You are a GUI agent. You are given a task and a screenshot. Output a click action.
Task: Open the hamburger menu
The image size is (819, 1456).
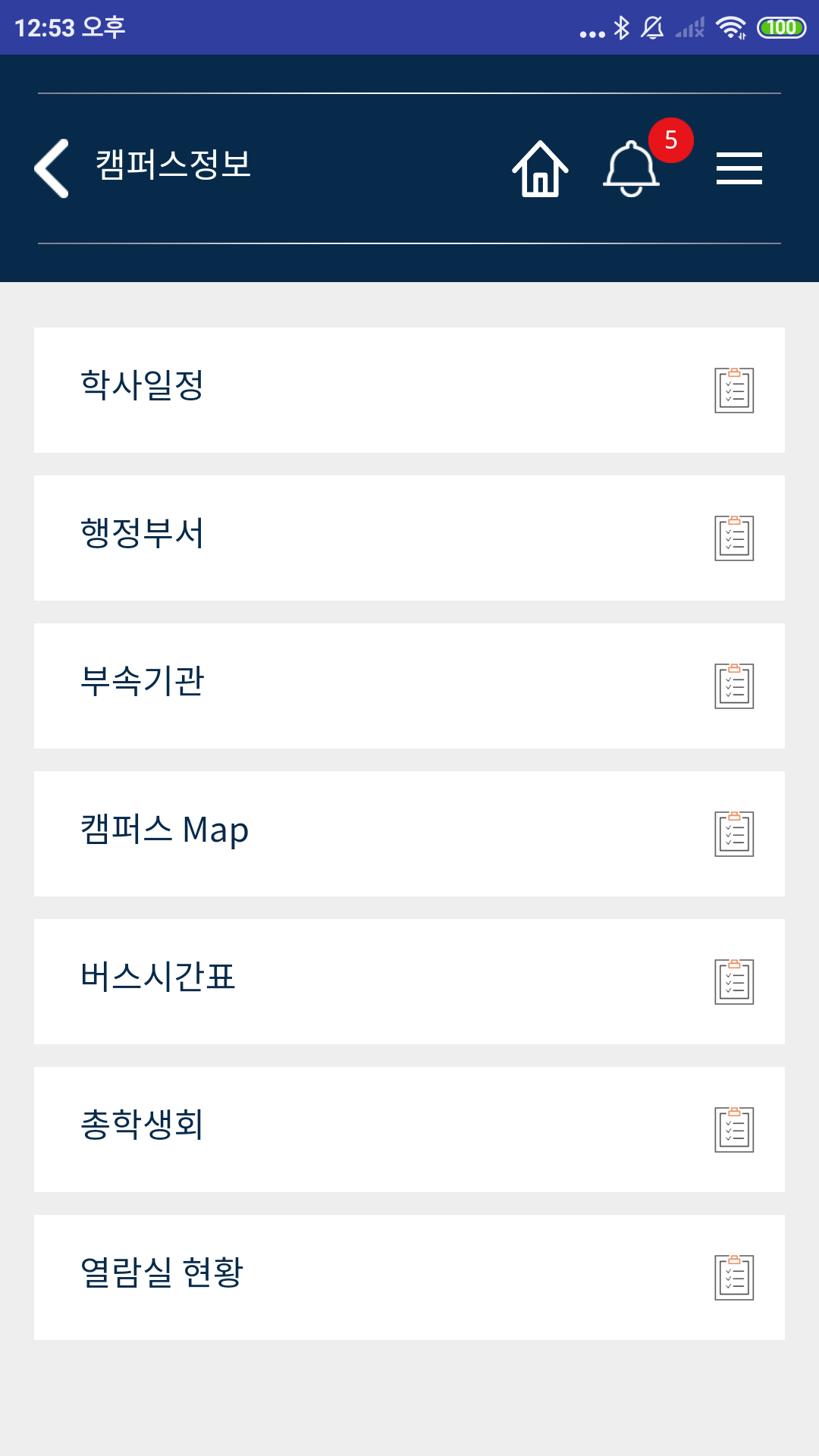[x=739, y=168]
